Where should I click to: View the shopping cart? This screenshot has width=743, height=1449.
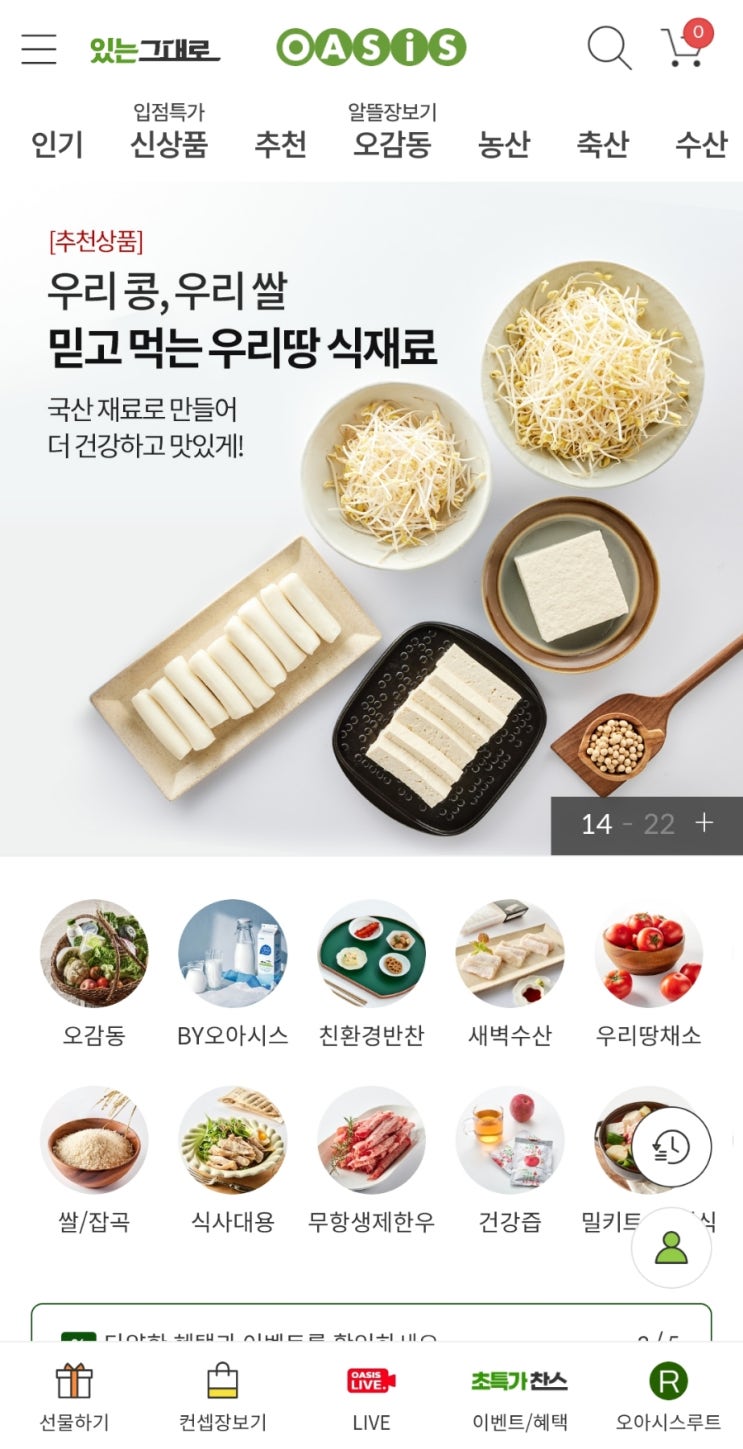(684, 46)
